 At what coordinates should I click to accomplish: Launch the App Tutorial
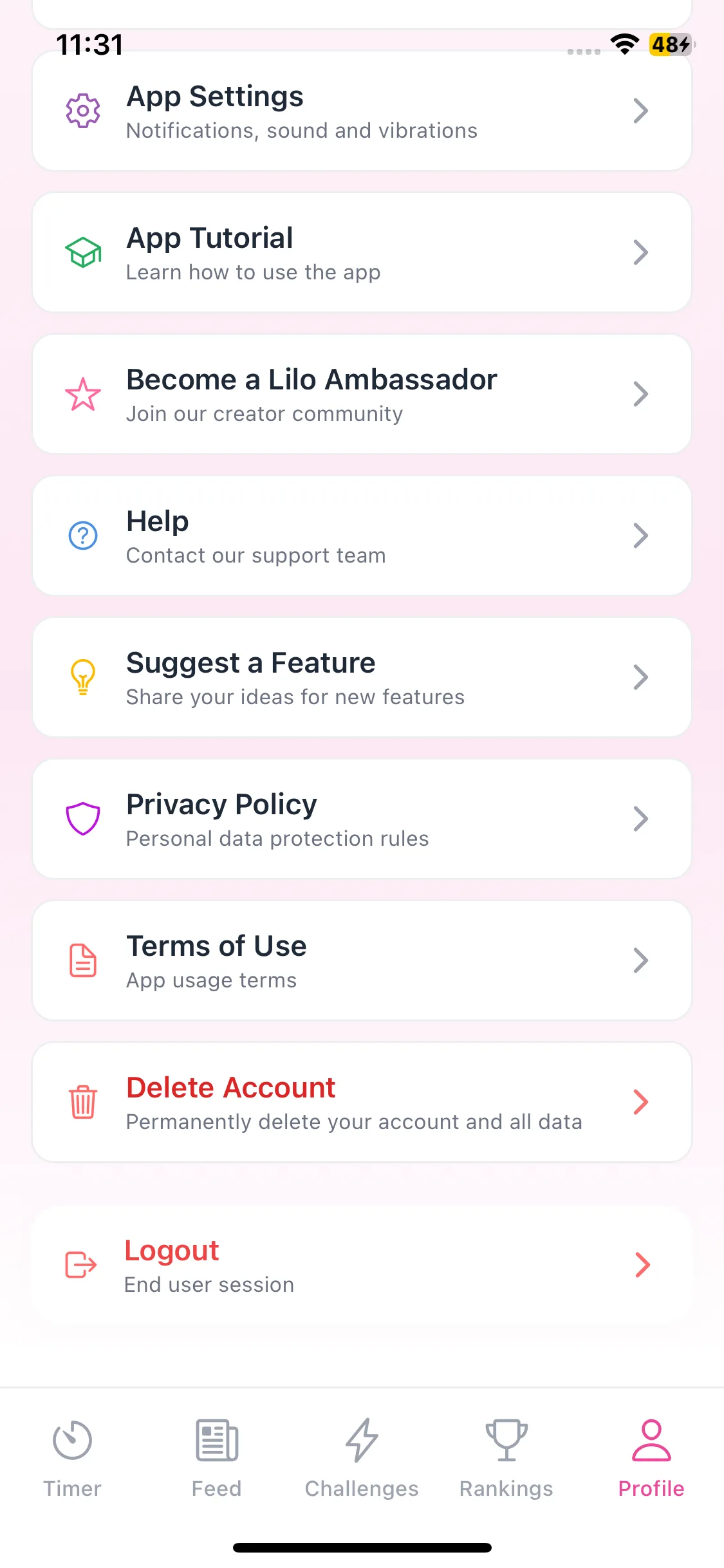click(x=362, y=253)
